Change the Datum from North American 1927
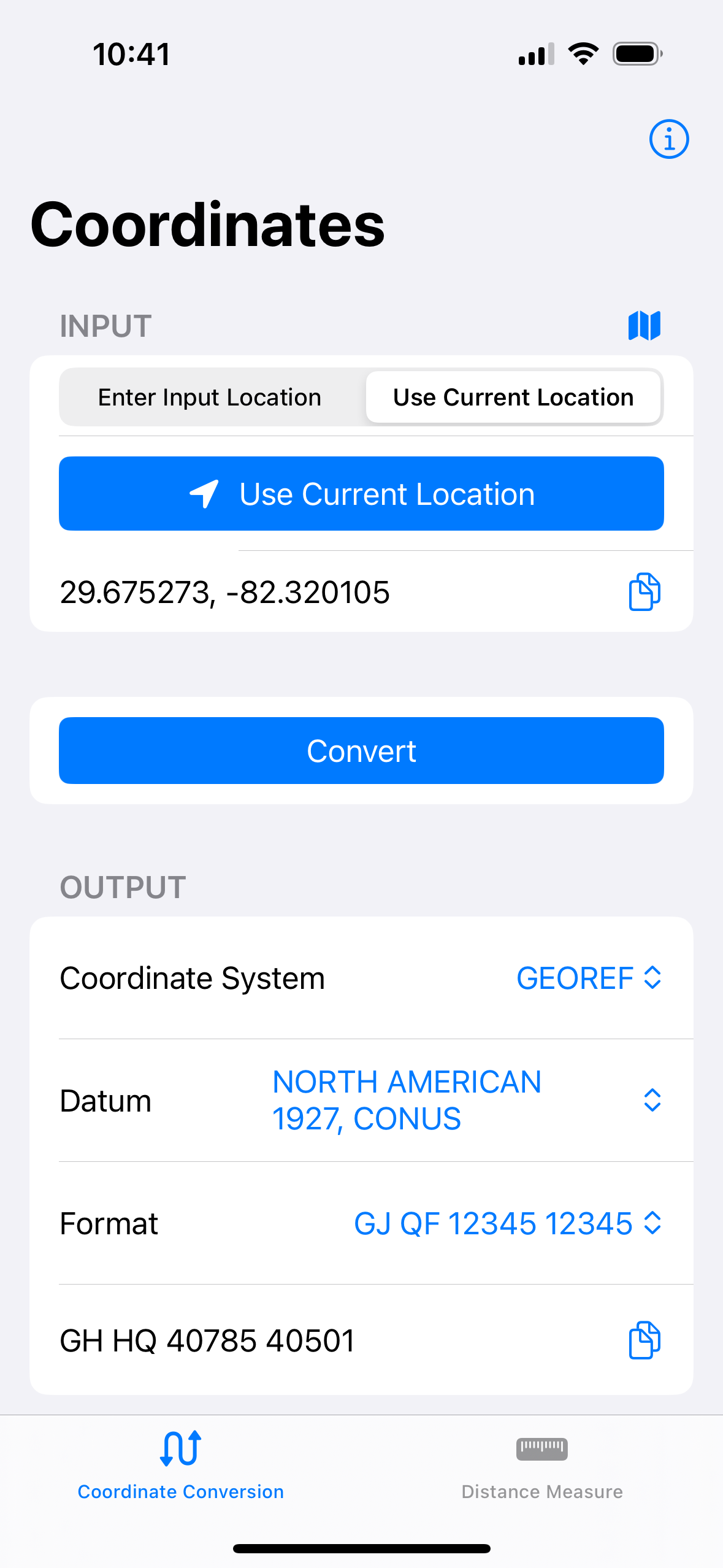Viewport: 723px width, 1568px height. pos(466,1101)
